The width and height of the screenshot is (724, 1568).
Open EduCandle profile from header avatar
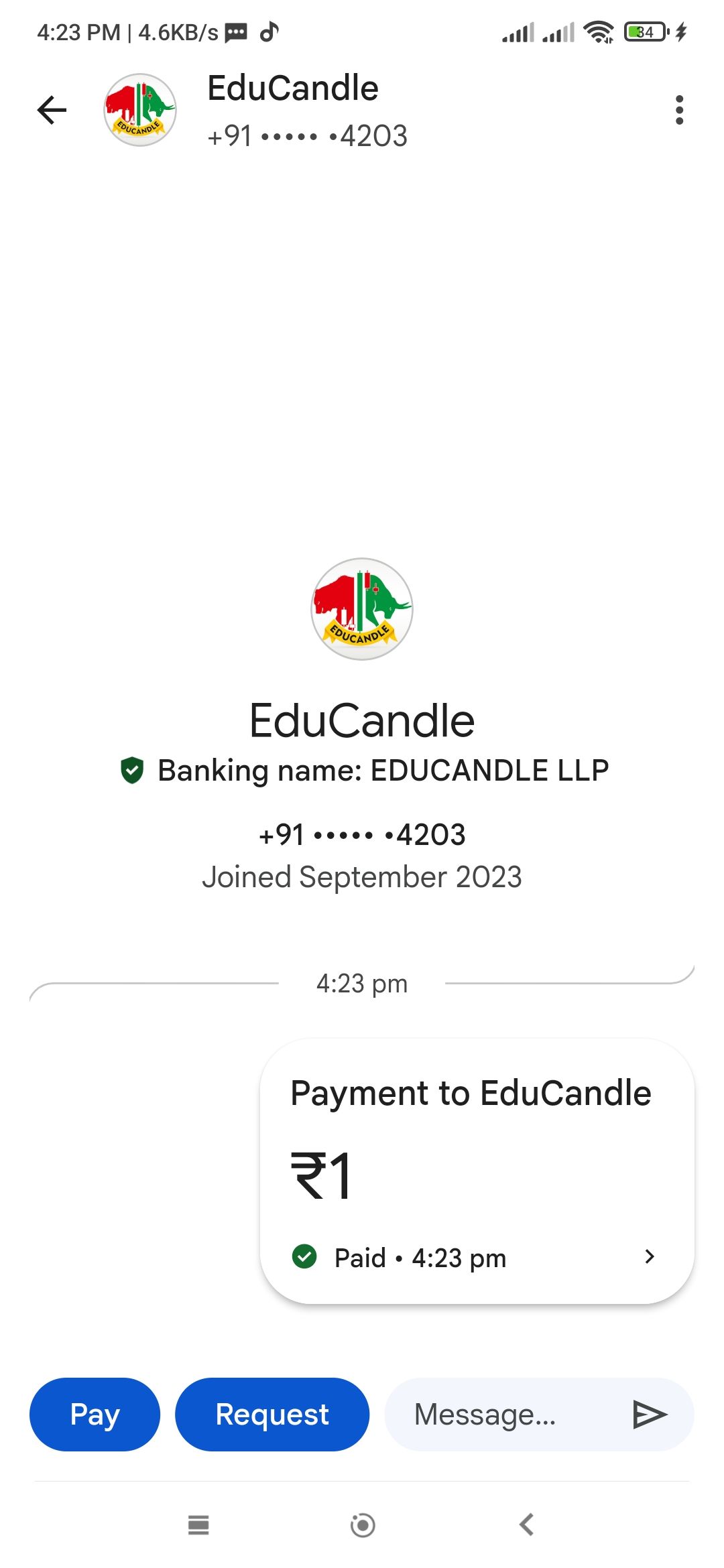click(x=140, y=110)
